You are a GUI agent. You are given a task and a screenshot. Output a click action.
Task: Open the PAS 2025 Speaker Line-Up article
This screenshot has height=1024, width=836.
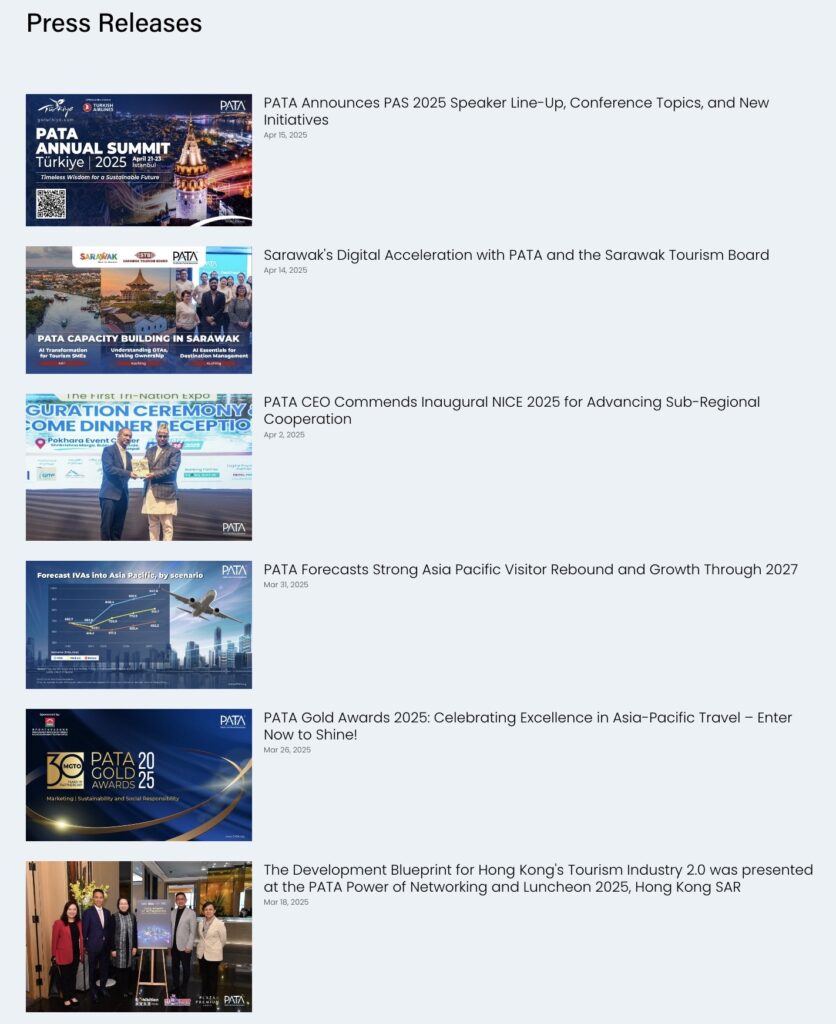(x=516, y=111)
